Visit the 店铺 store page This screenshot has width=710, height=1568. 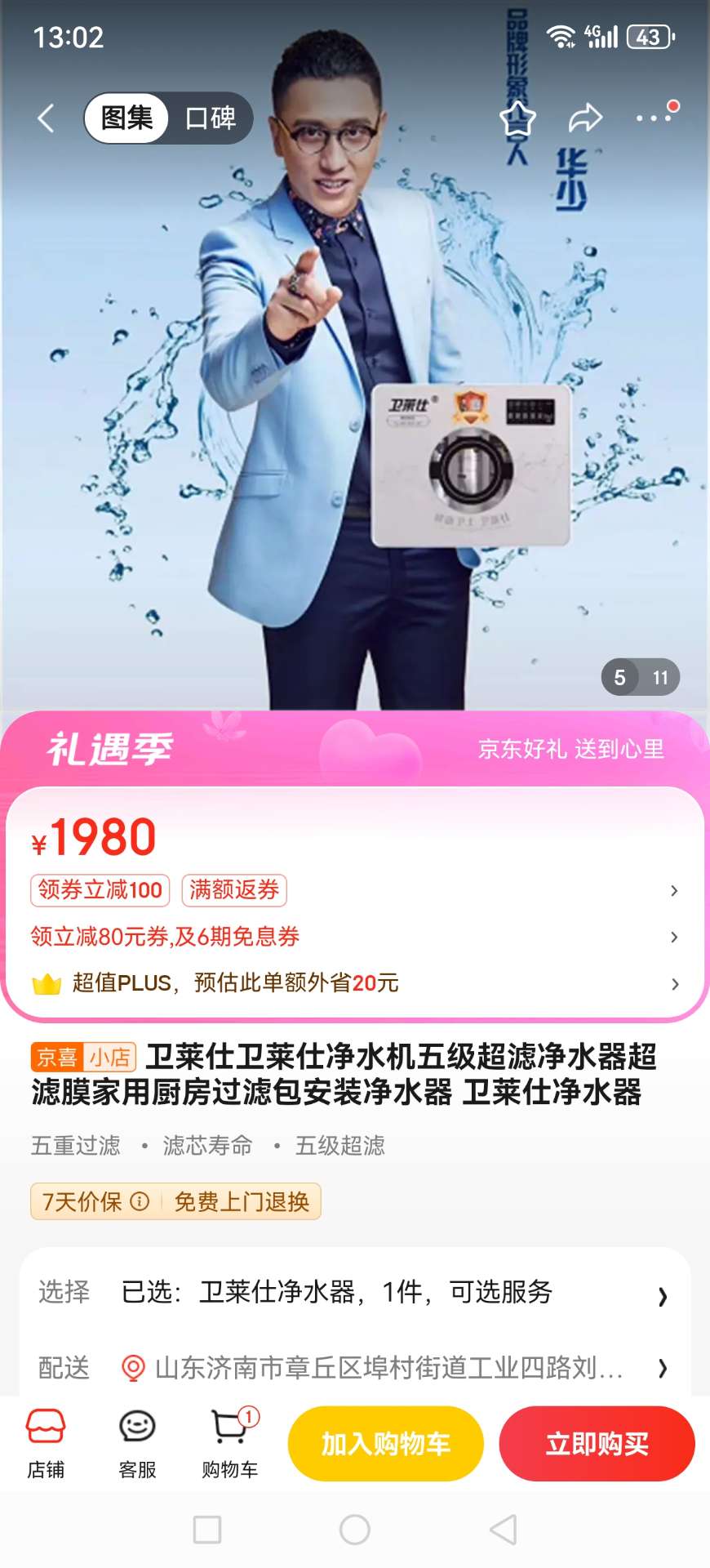tap(46, 1444)
